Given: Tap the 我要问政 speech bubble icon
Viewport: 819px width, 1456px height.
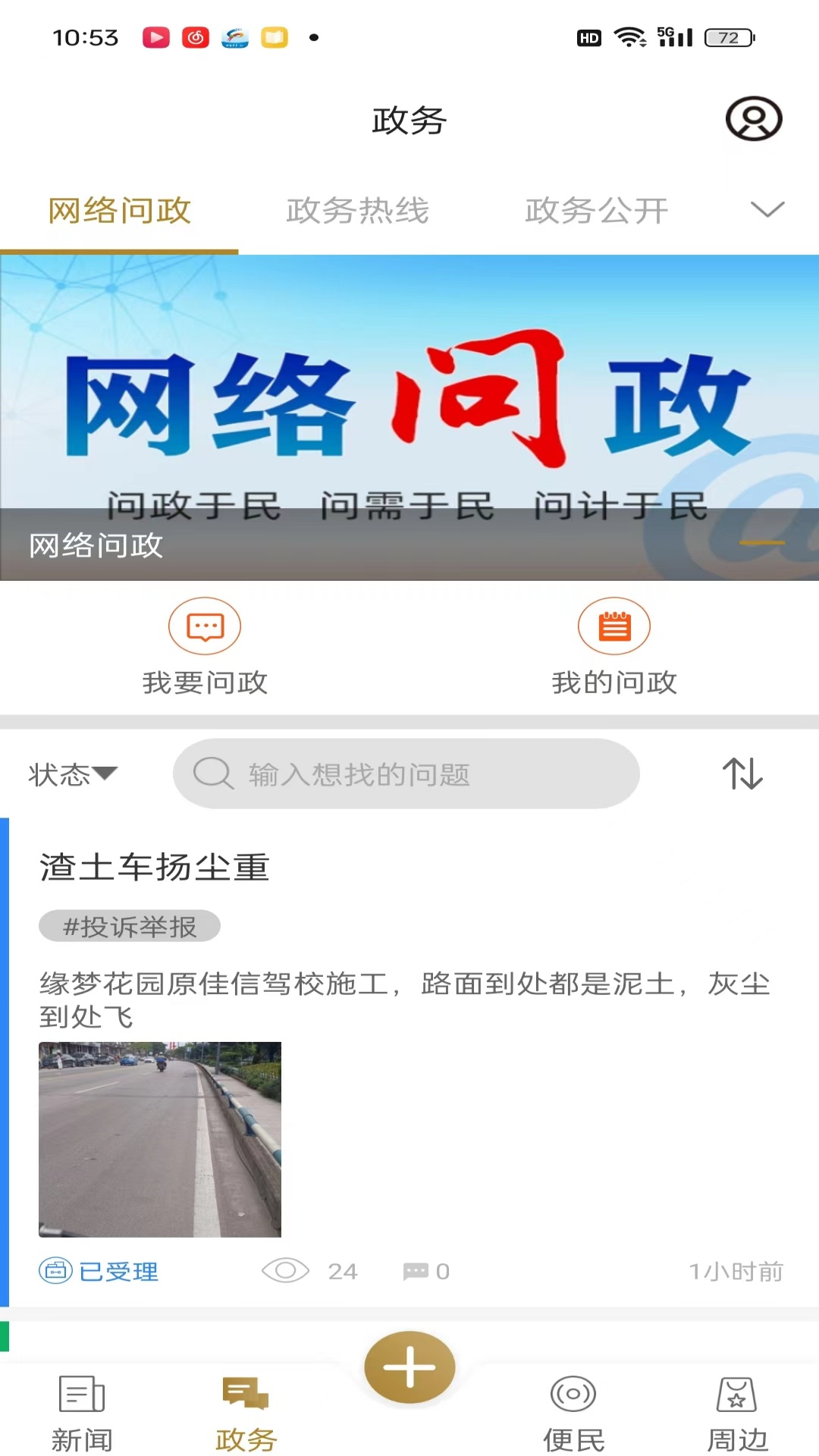Looking at the screenshot, I should [204, 626].
